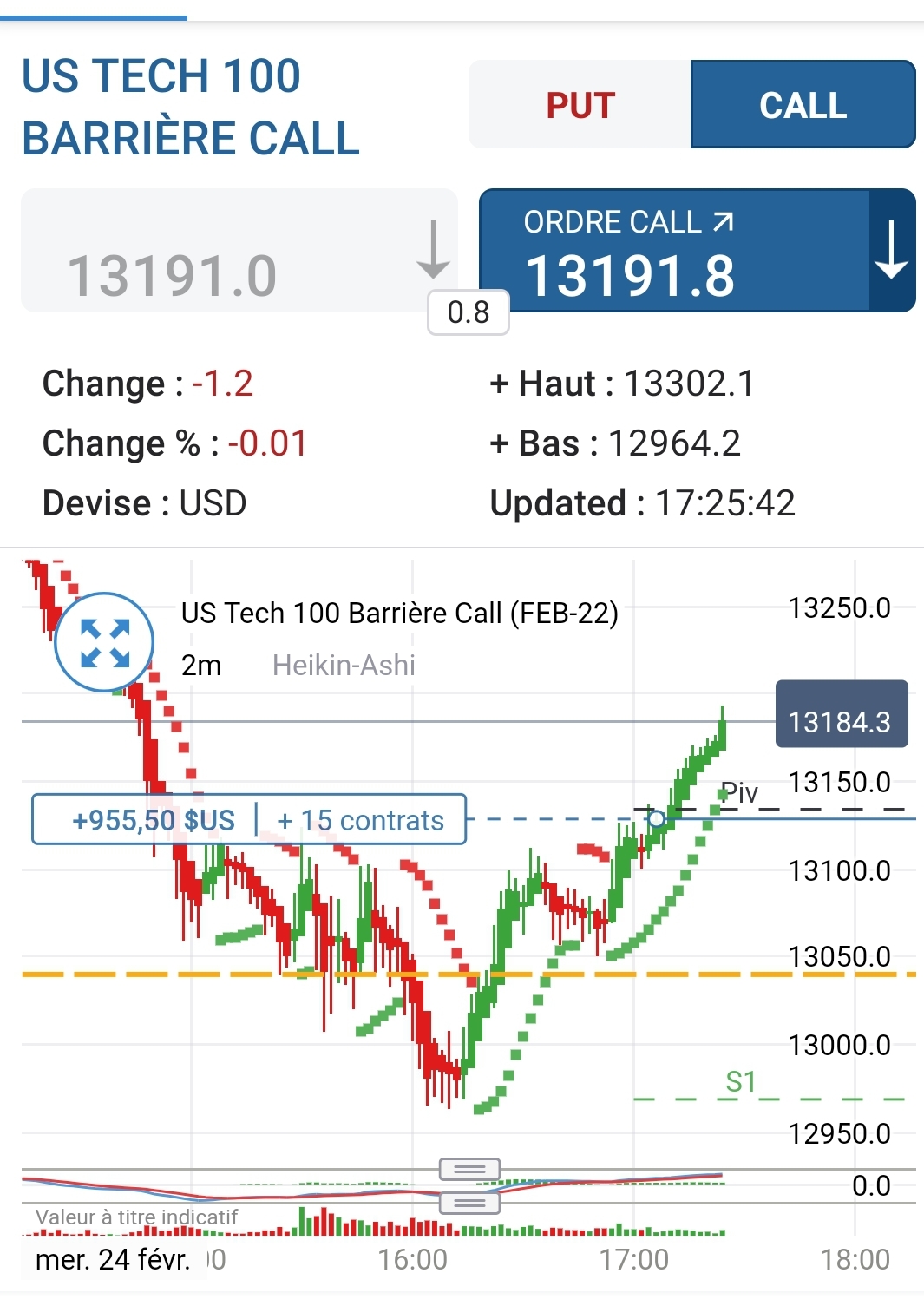924x1306 pixels.
Task: Open the ORDRE CALL 13191.8 button
Action: tap(673, 252)
